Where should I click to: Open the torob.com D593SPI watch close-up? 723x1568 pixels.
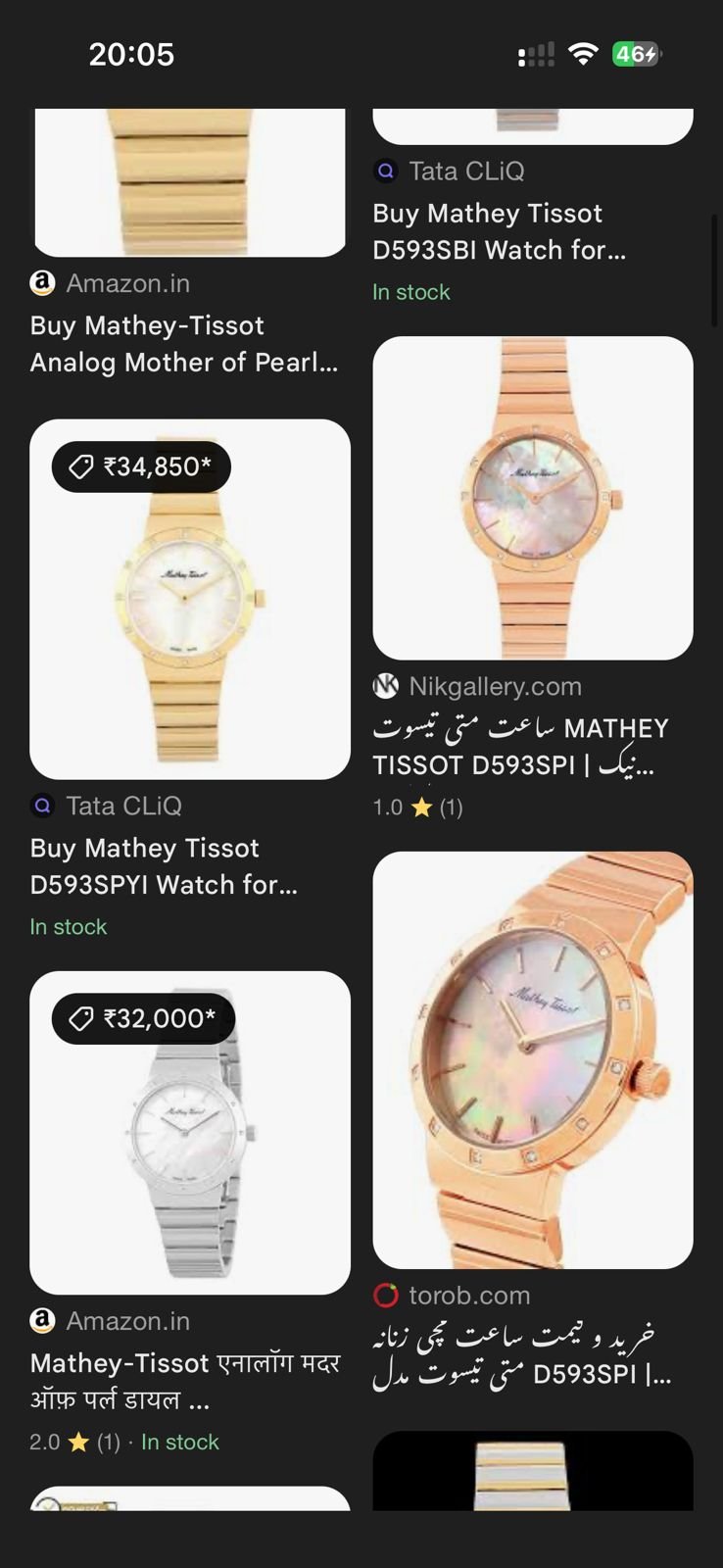point(533,1059)
